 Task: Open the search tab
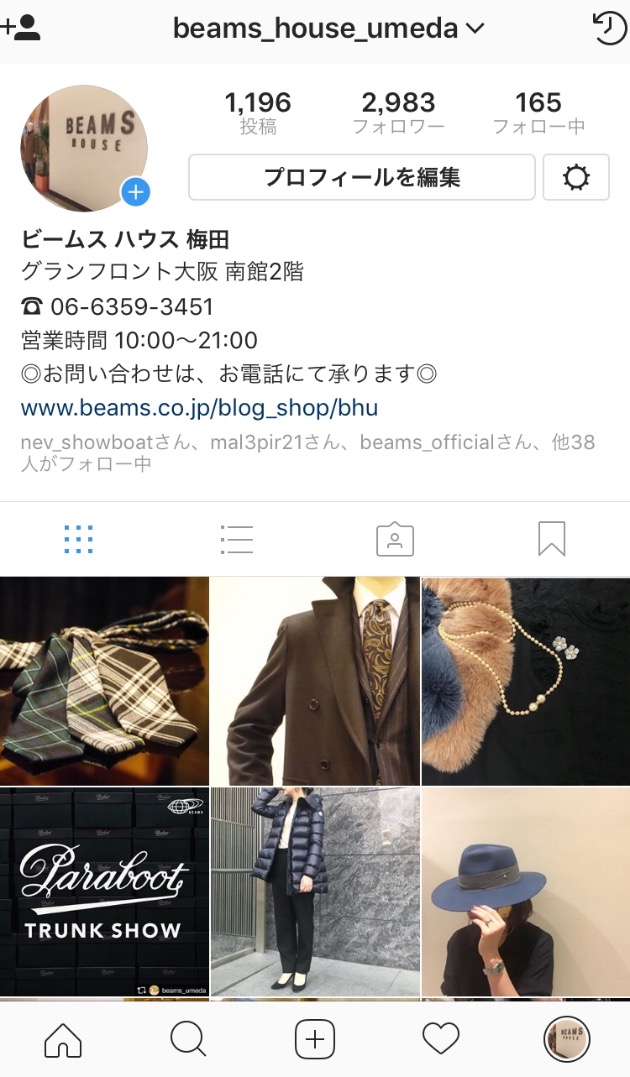[188, 1041]
